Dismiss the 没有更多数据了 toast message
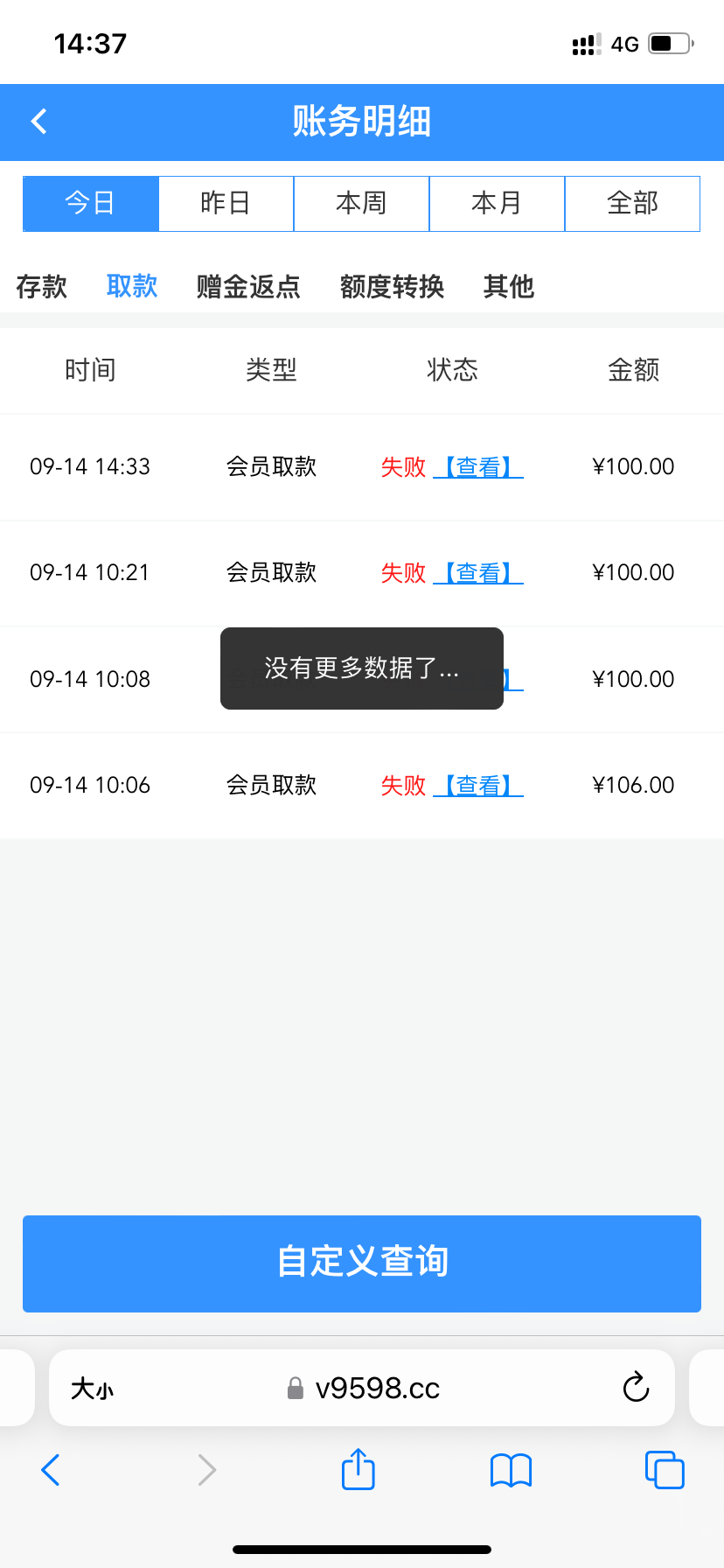 pyautogui.click(x=361, y=668)
